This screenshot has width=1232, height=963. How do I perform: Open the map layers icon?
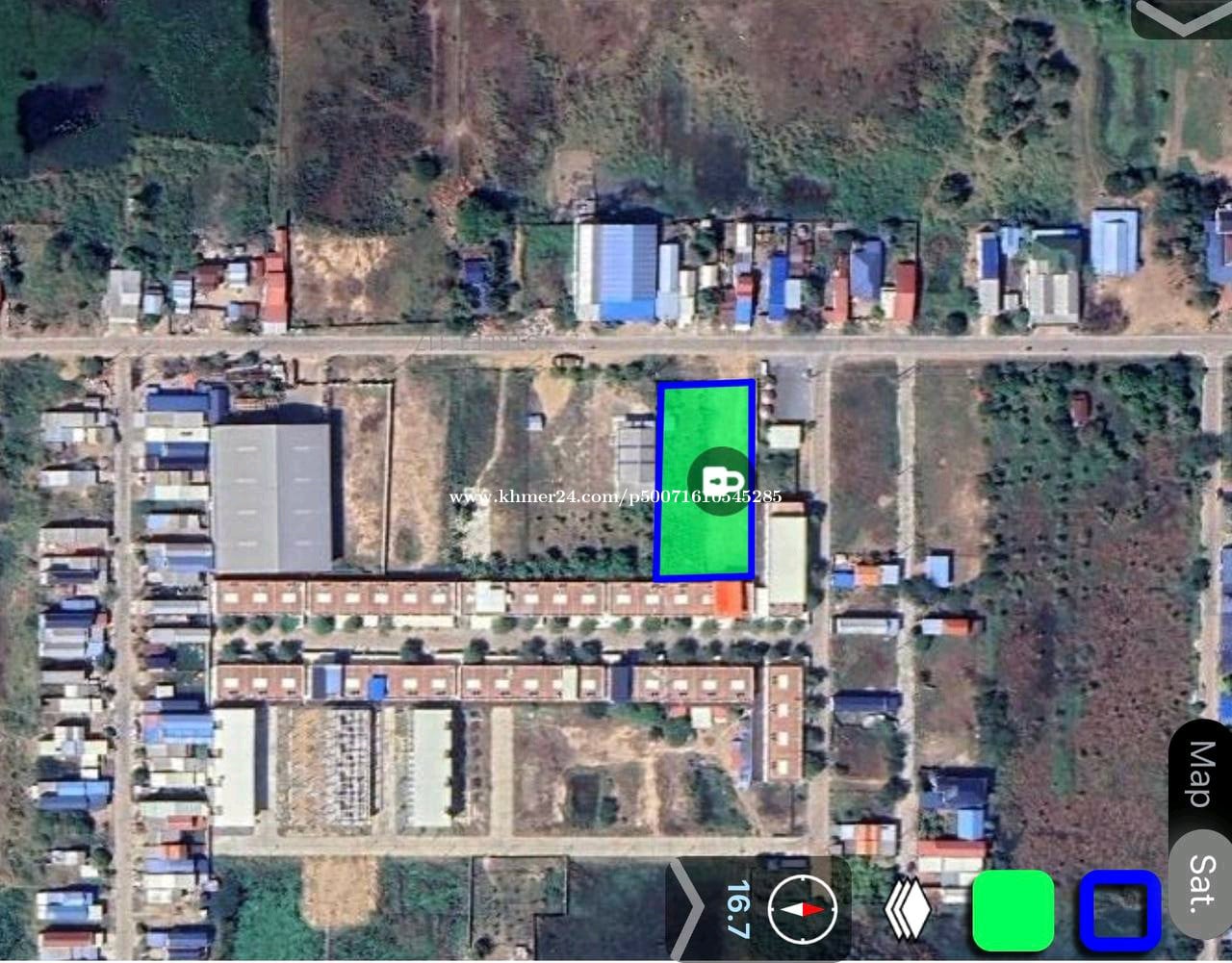click(x=907, y=910)
